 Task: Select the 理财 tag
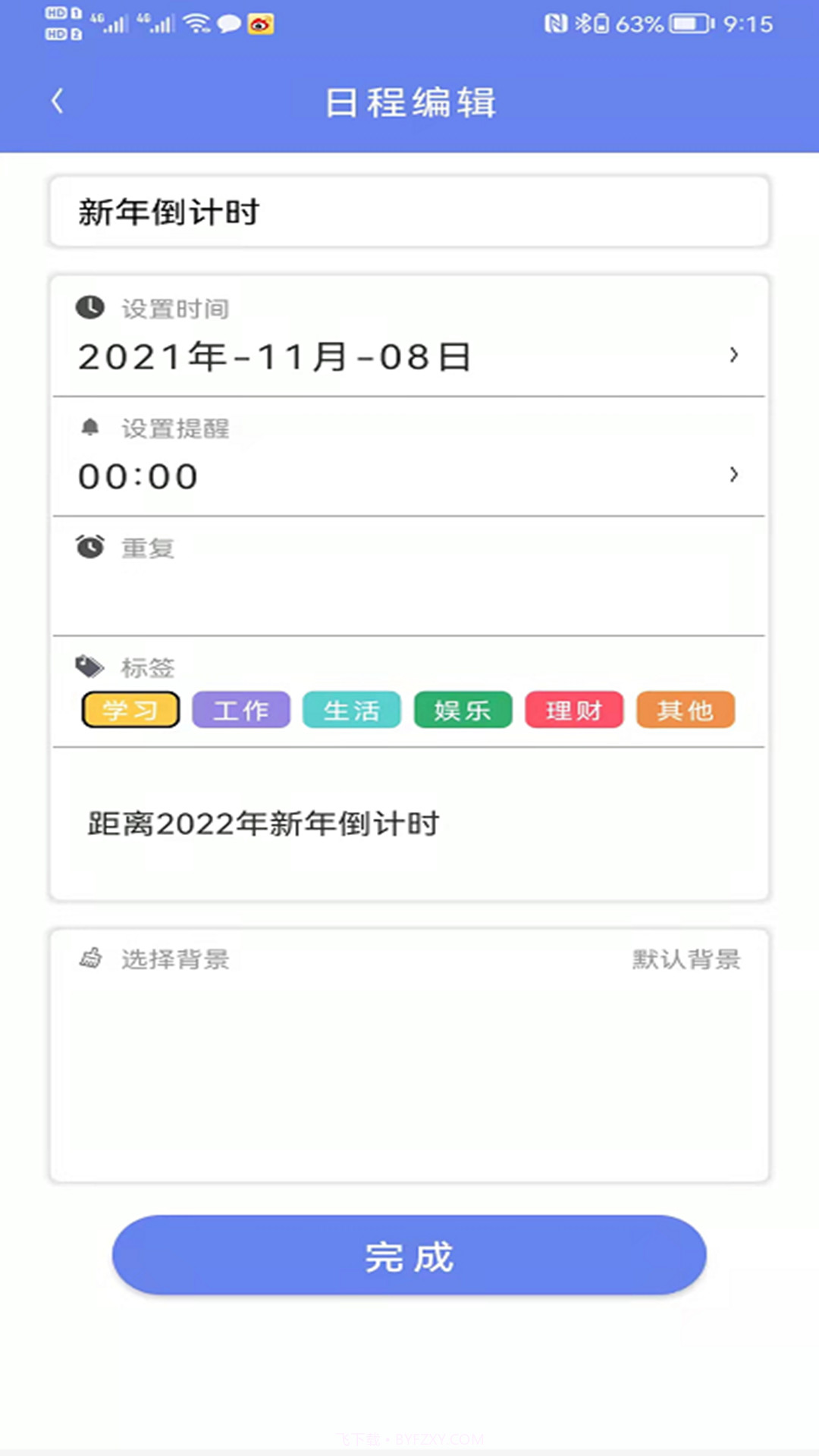[x=573, y=710]
